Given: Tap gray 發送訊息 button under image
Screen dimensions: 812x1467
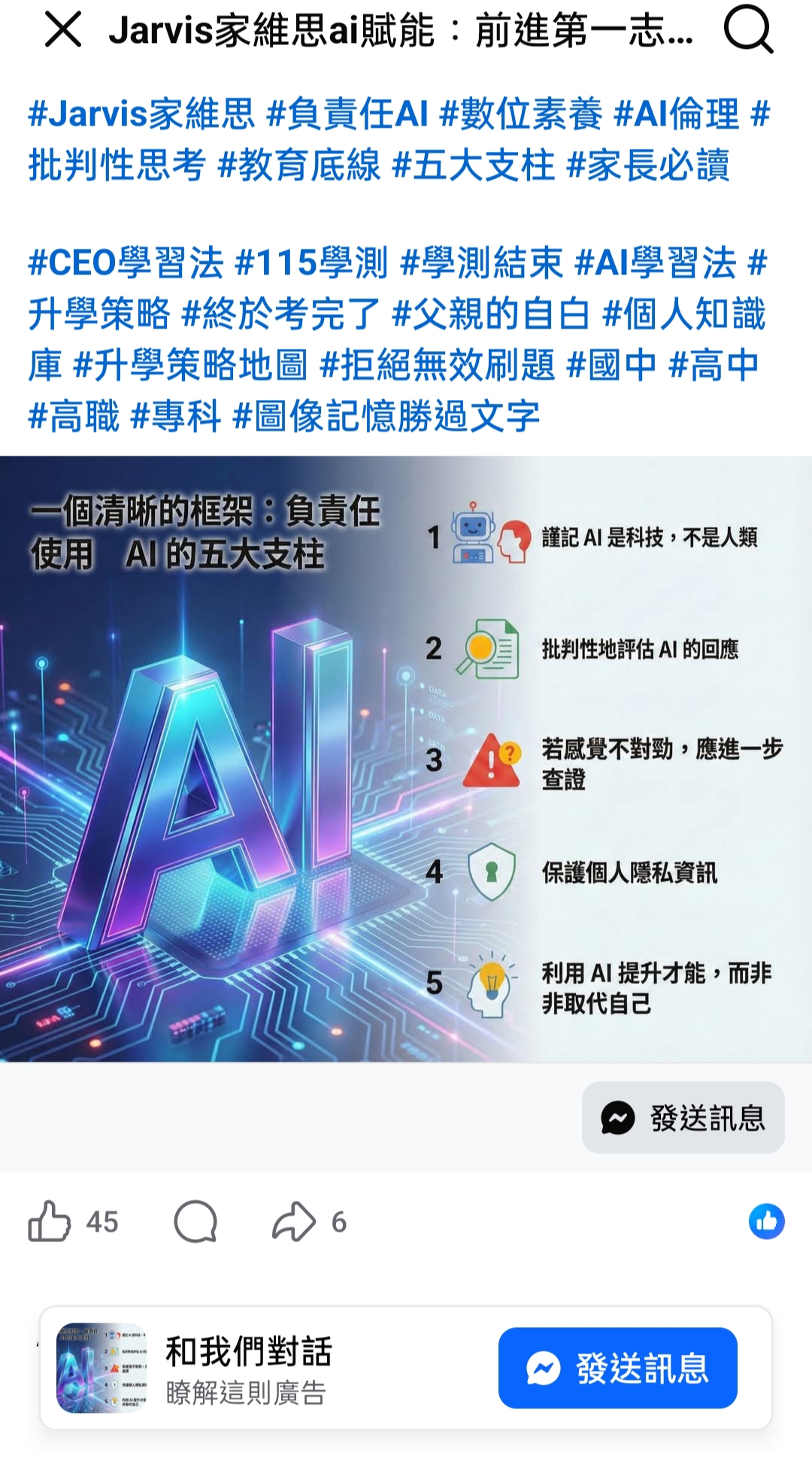Looking at the screenshot, I should (x=683, y=1117).
